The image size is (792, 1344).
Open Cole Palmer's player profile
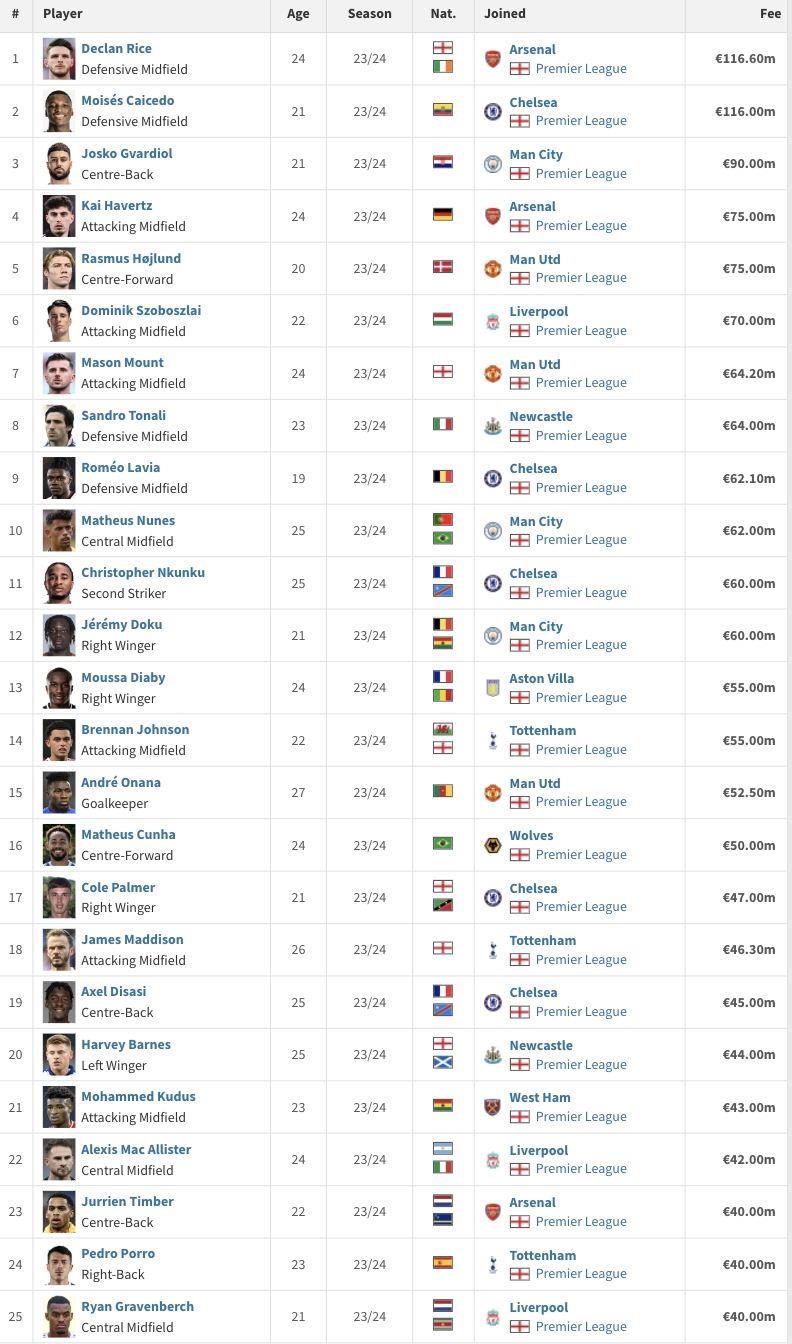118,887
